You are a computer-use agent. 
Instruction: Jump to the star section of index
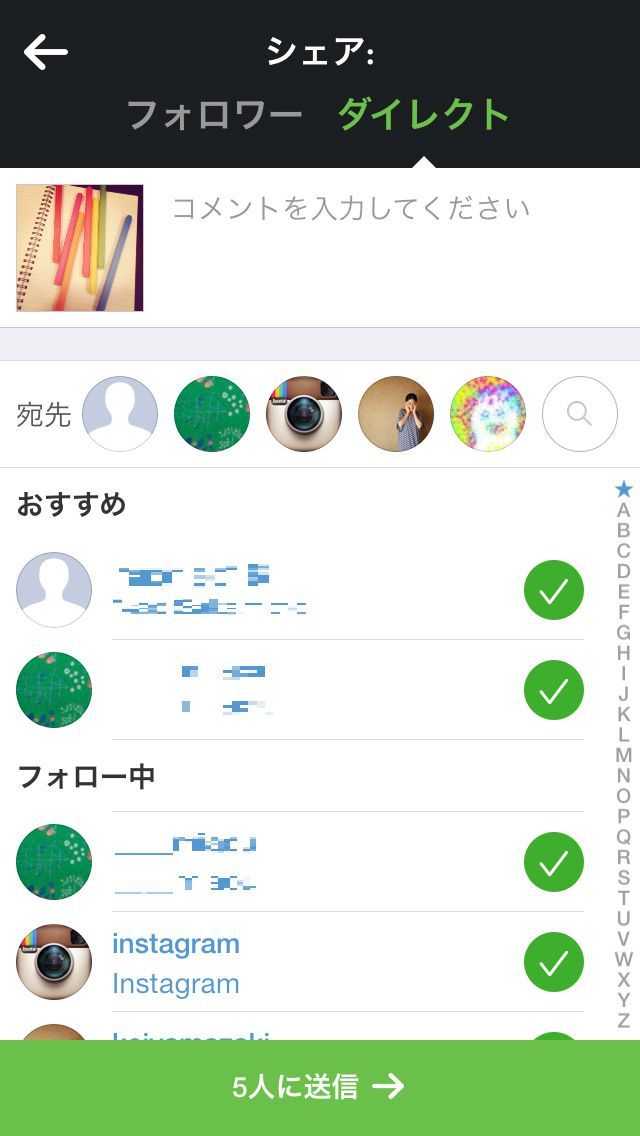tap(624, 489)
